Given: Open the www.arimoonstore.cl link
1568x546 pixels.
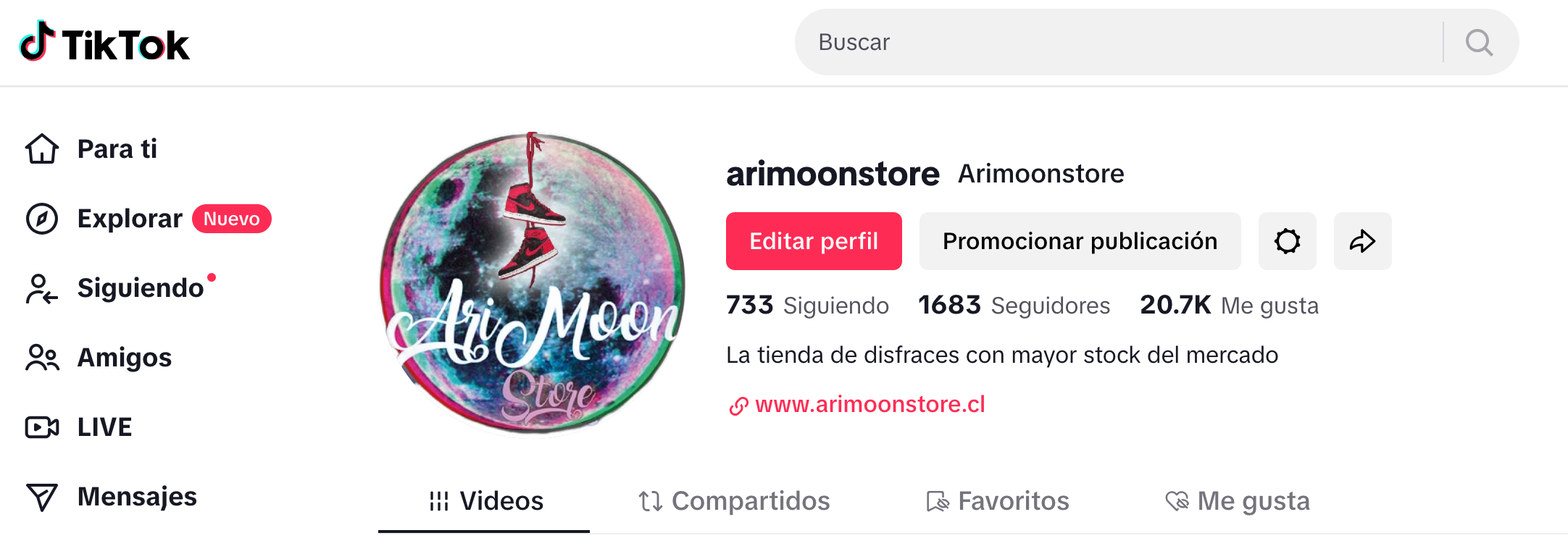Looking at the screenshot, I should click(x=870, y=404).
